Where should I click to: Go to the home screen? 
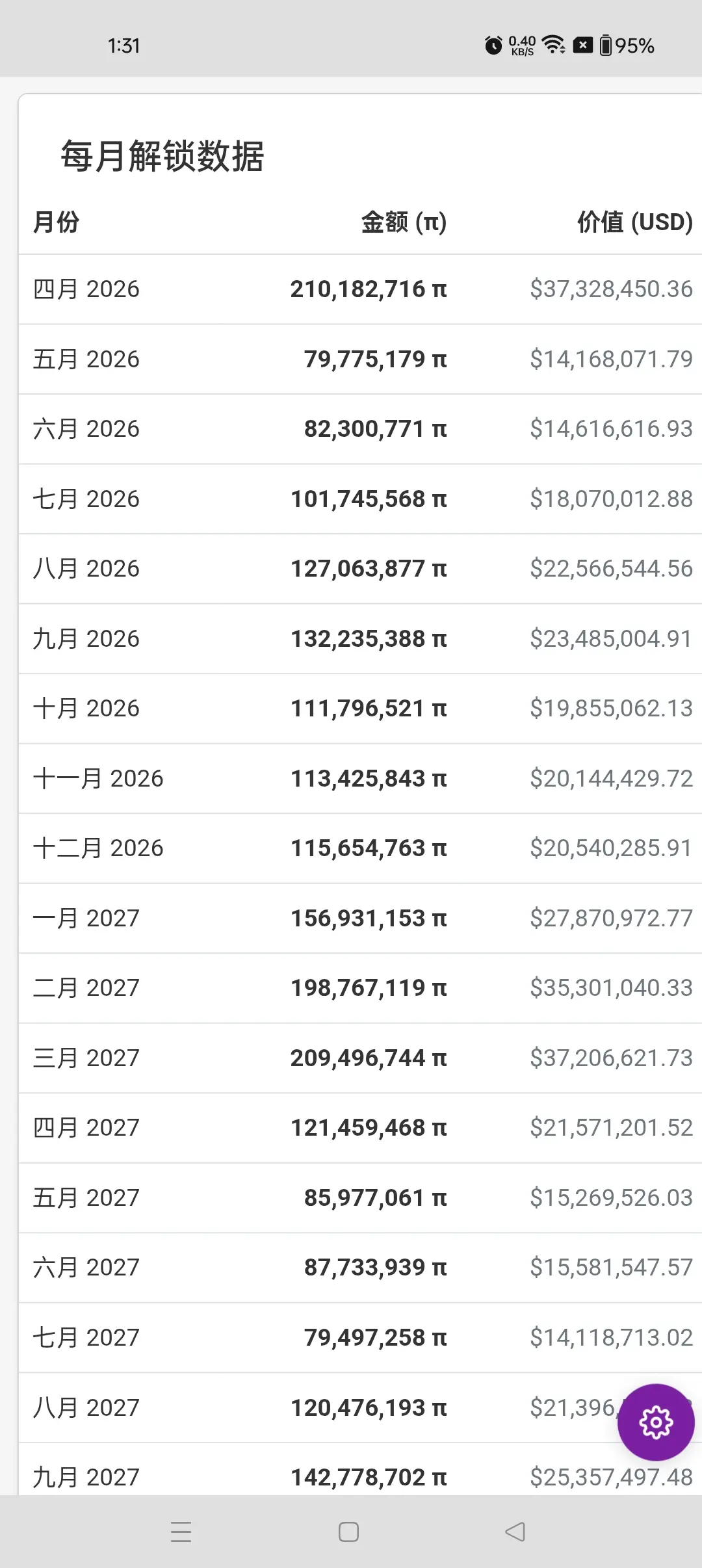(x=348, y=1532)
